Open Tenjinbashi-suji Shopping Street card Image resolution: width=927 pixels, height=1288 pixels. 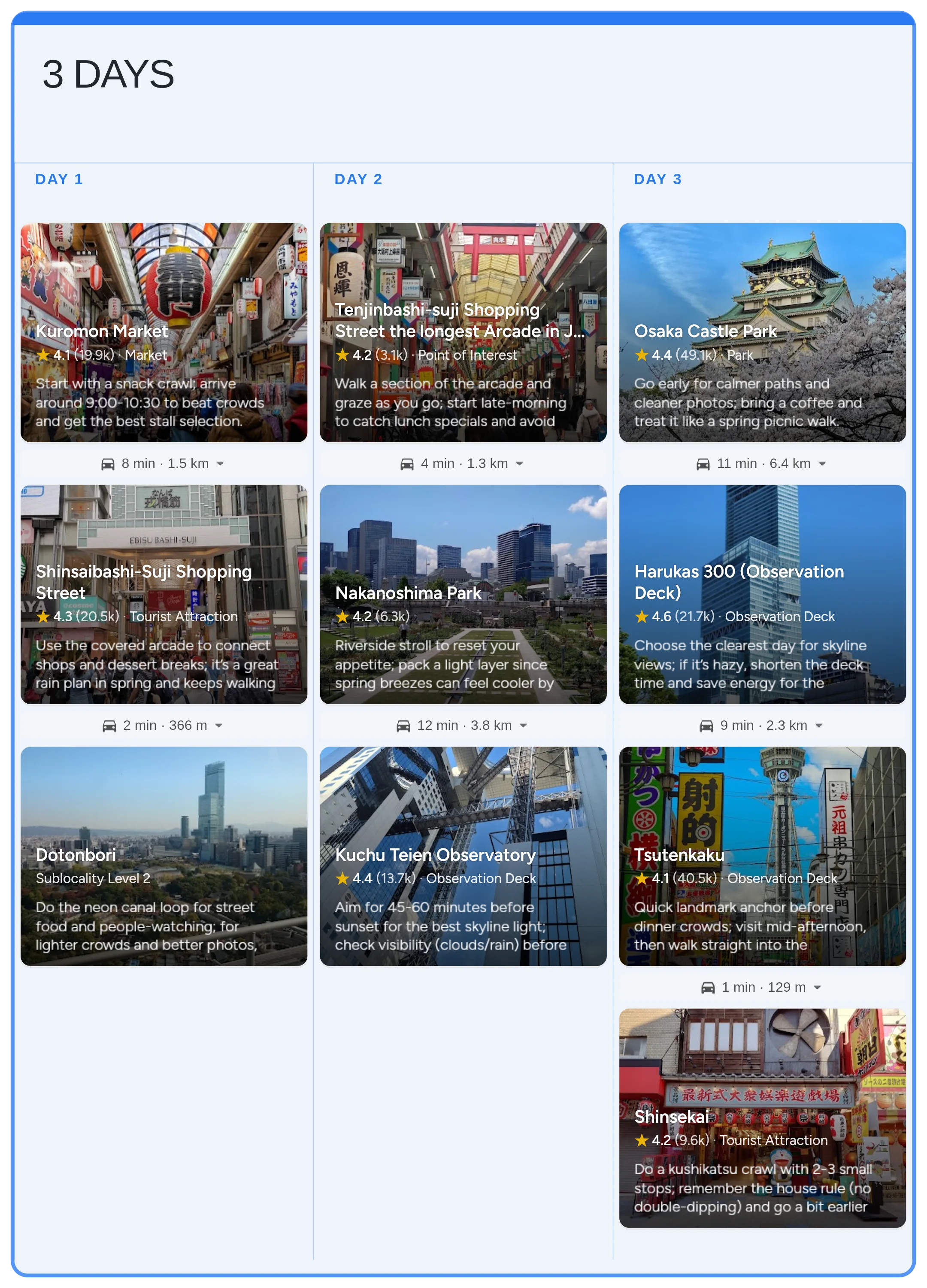463,332
